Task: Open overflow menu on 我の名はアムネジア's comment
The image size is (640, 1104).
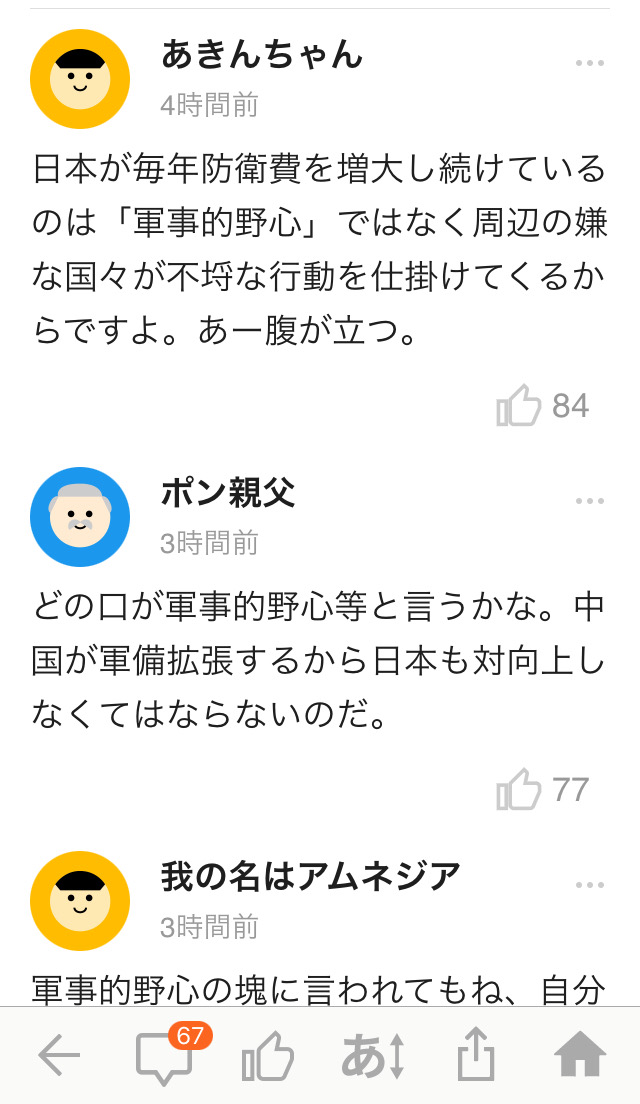Action: tap(589, 885)
